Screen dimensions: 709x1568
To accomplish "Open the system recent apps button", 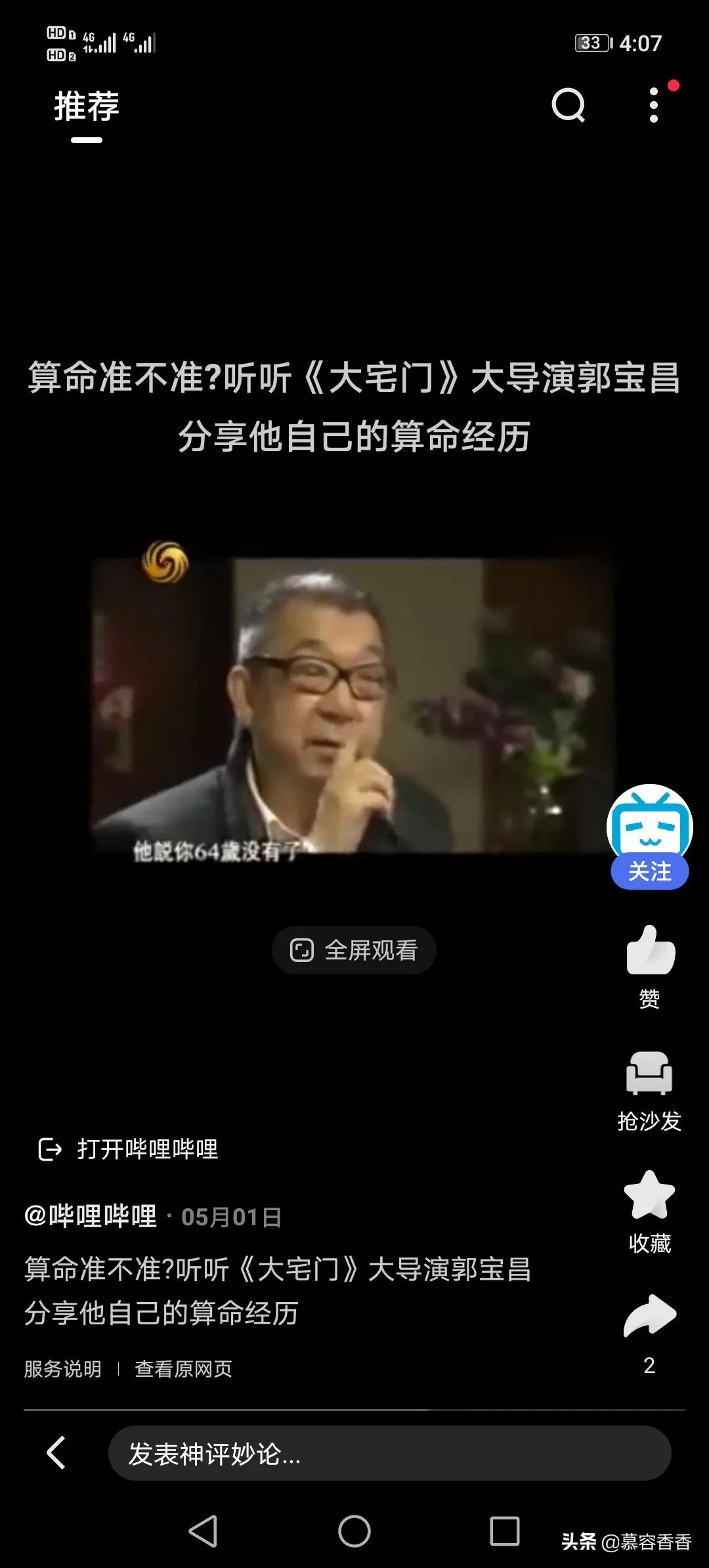I will (x=504, y=1531).
